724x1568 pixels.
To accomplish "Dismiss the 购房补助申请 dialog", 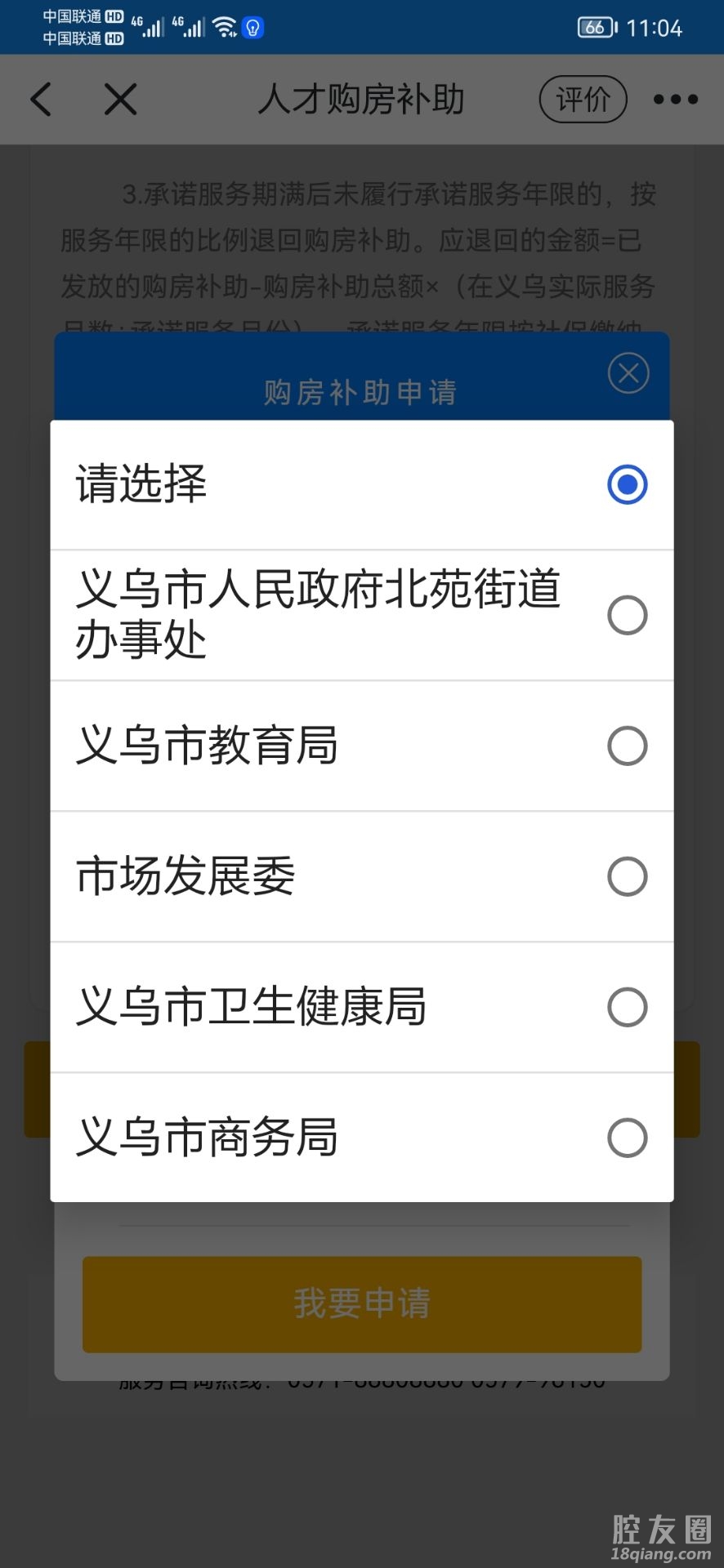I will pyautogui.click(x=628, y=373).
